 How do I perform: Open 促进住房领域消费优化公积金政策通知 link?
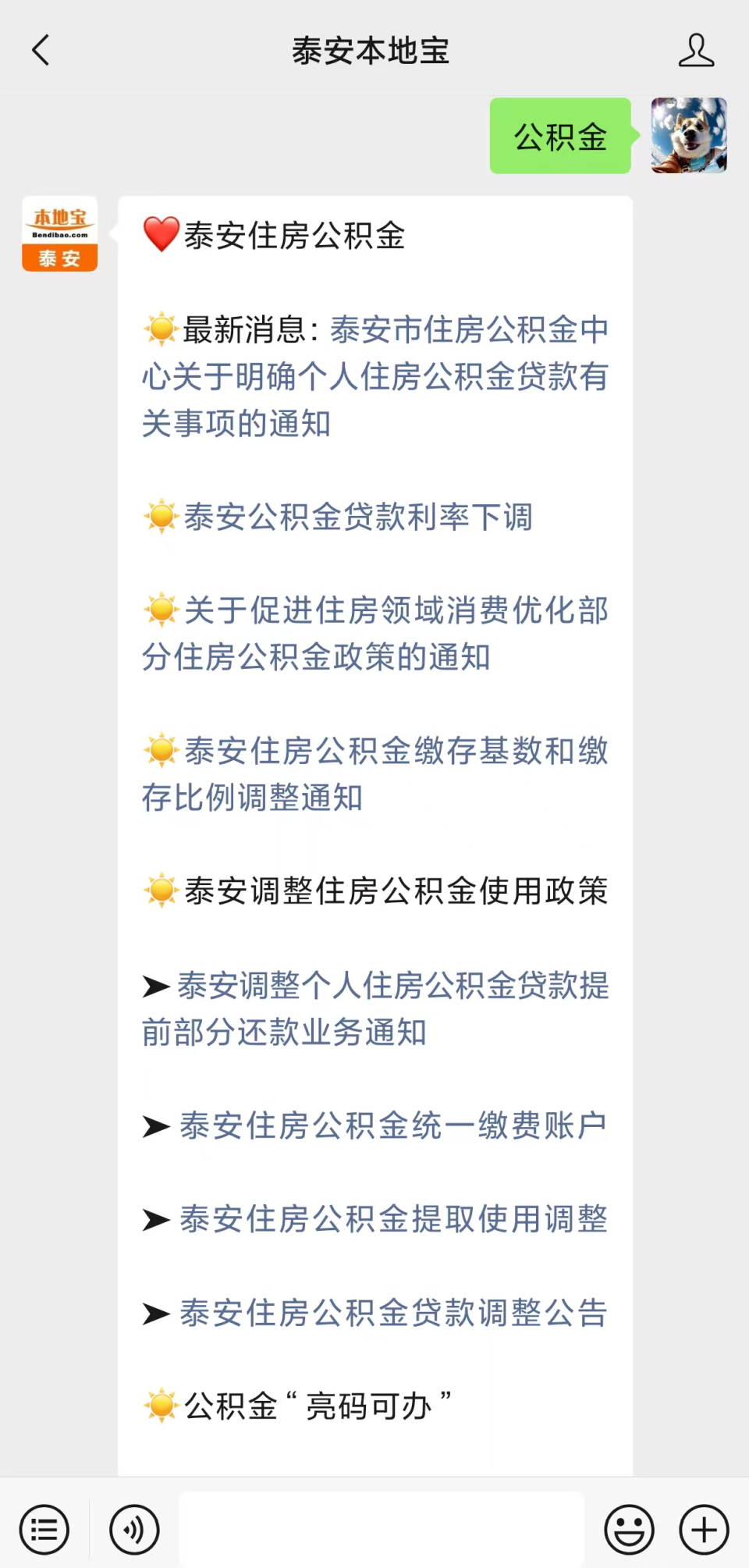[x=374, y=634]
